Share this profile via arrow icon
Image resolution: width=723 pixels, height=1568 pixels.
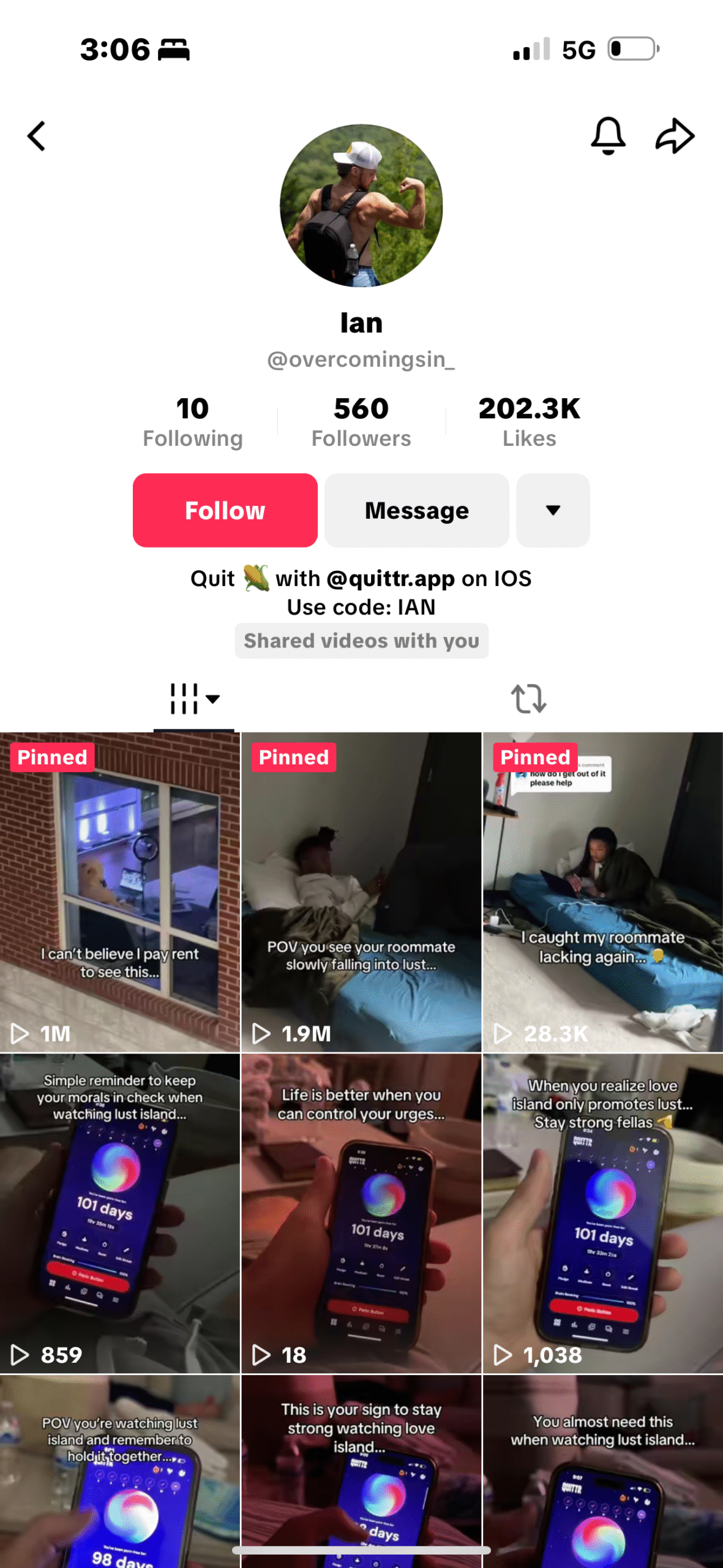pos(675,135)
